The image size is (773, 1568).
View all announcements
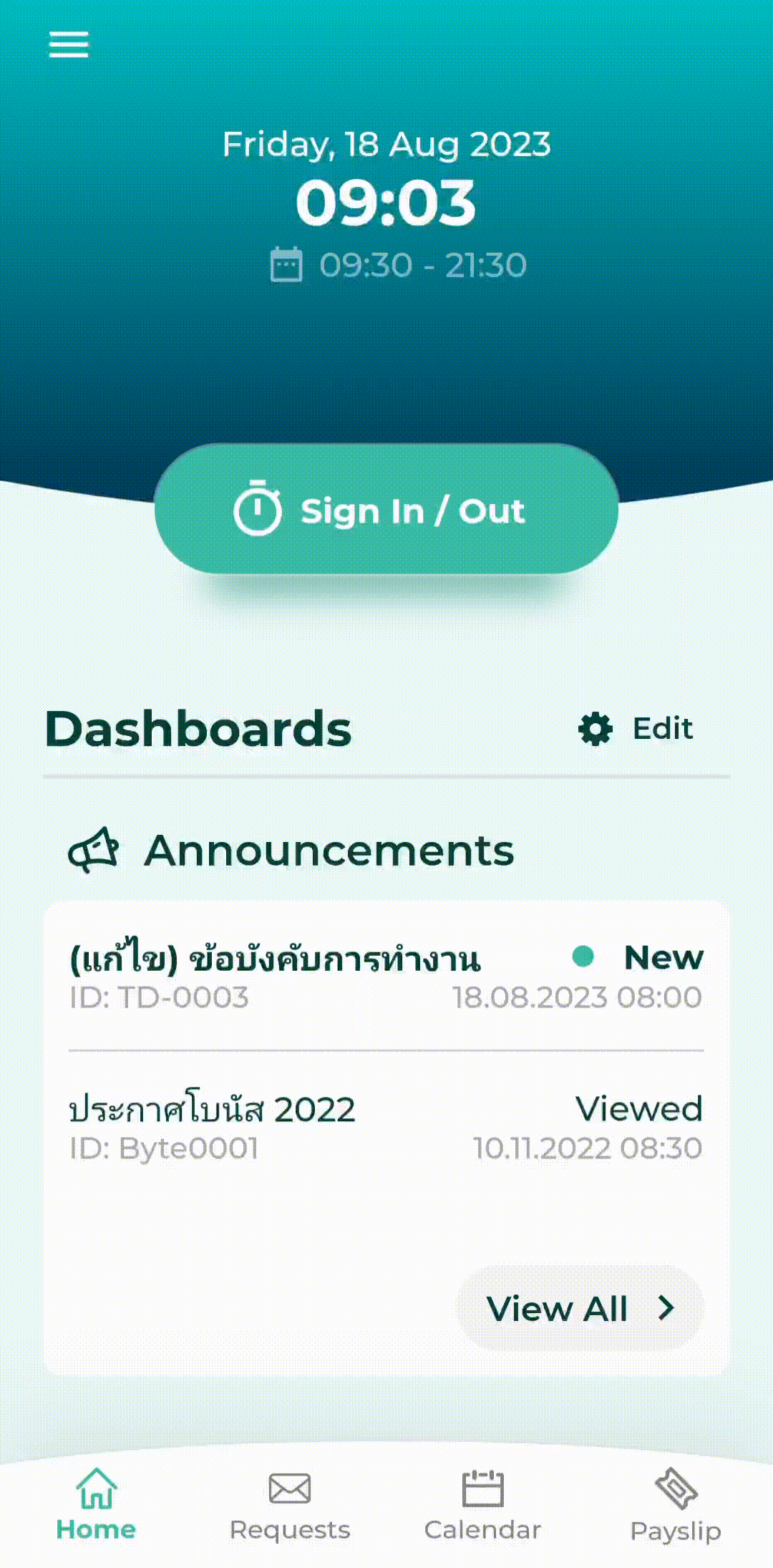(x=580, y=1309)
